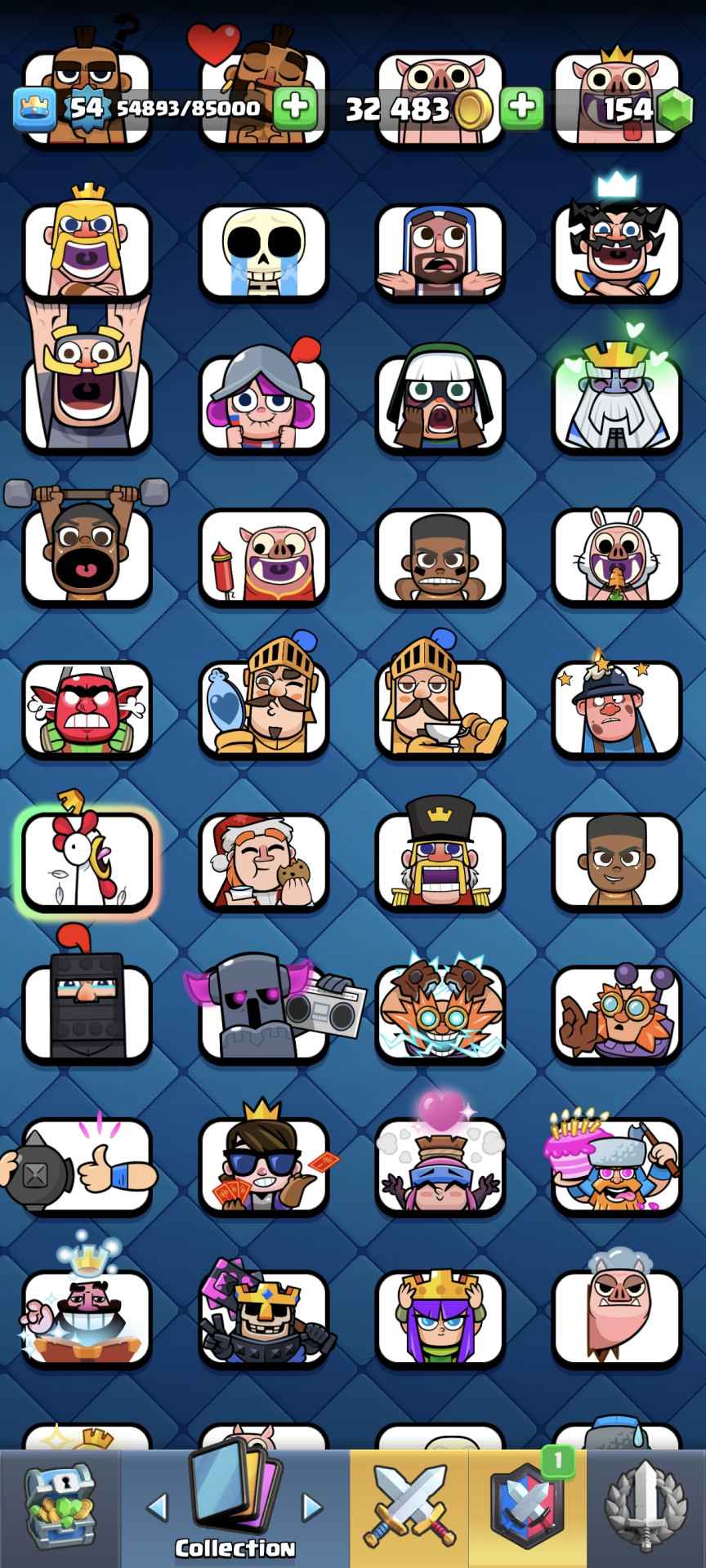Viewport: 706px width, 1568px height.
Task: Open the shop chest tab
Action: 60,1508
